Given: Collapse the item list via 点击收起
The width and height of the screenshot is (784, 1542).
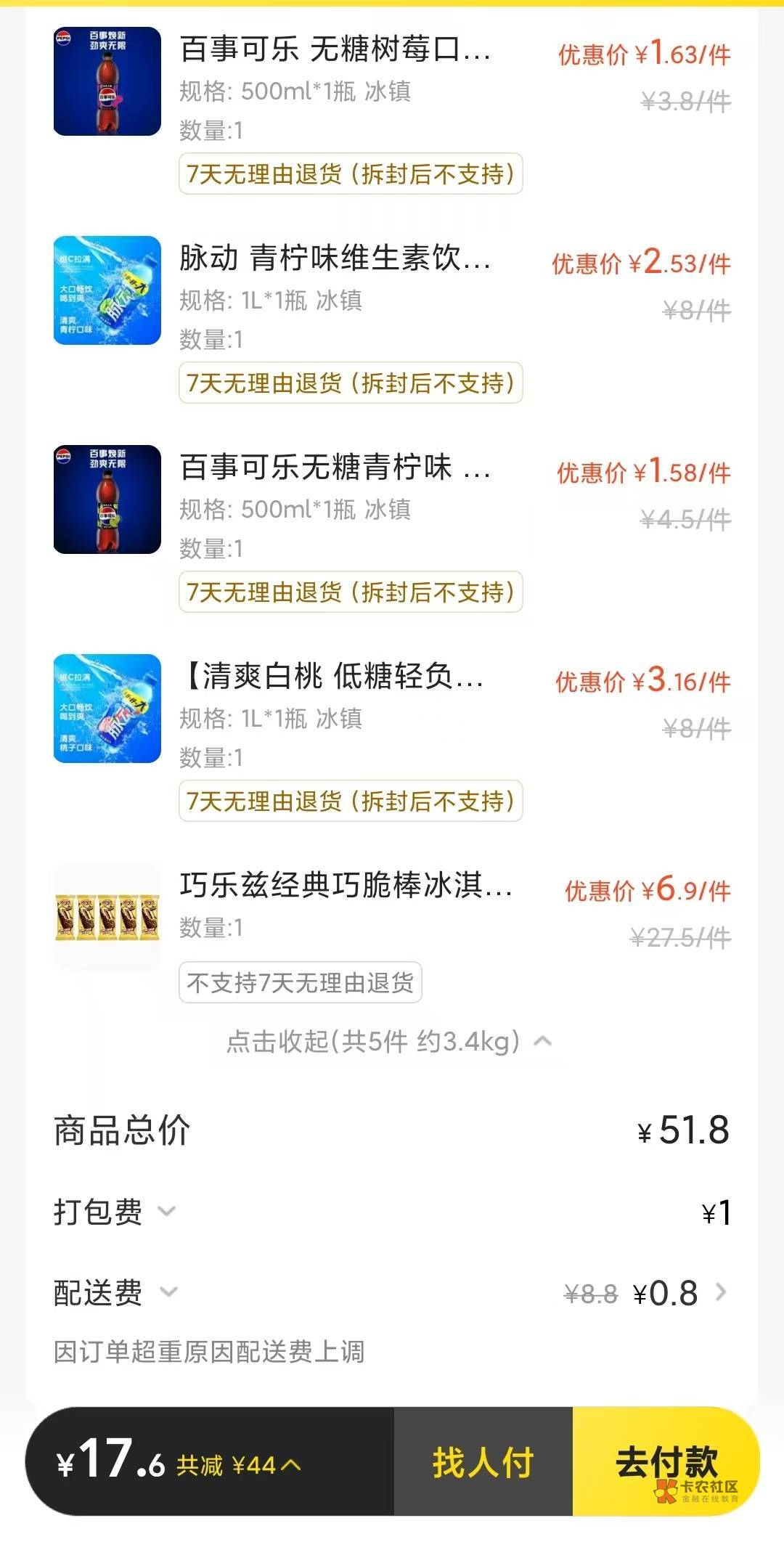Looking at the screenshot, I should [388, 1042].
